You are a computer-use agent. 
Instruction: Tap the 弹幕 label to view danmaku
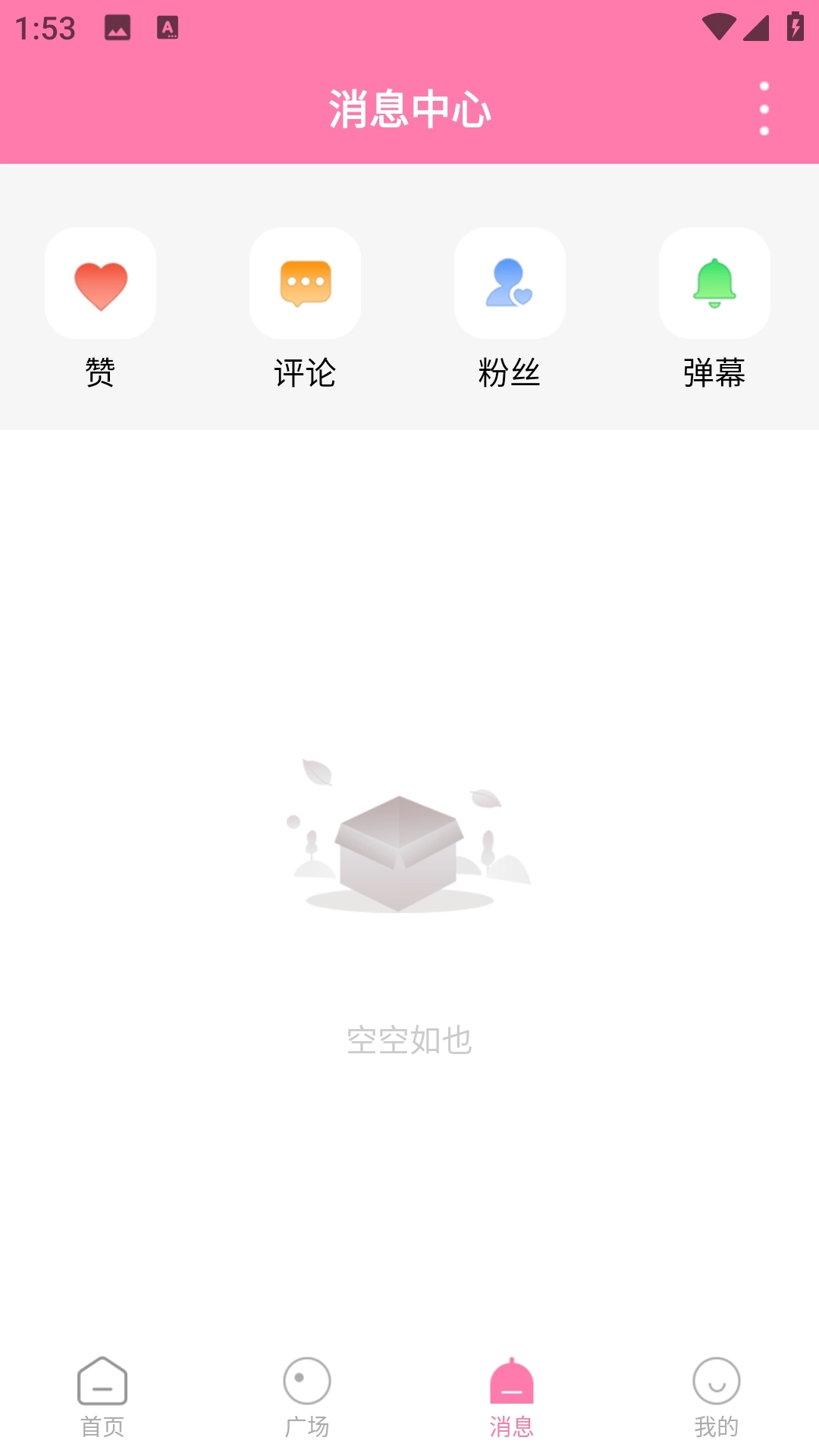714,372
